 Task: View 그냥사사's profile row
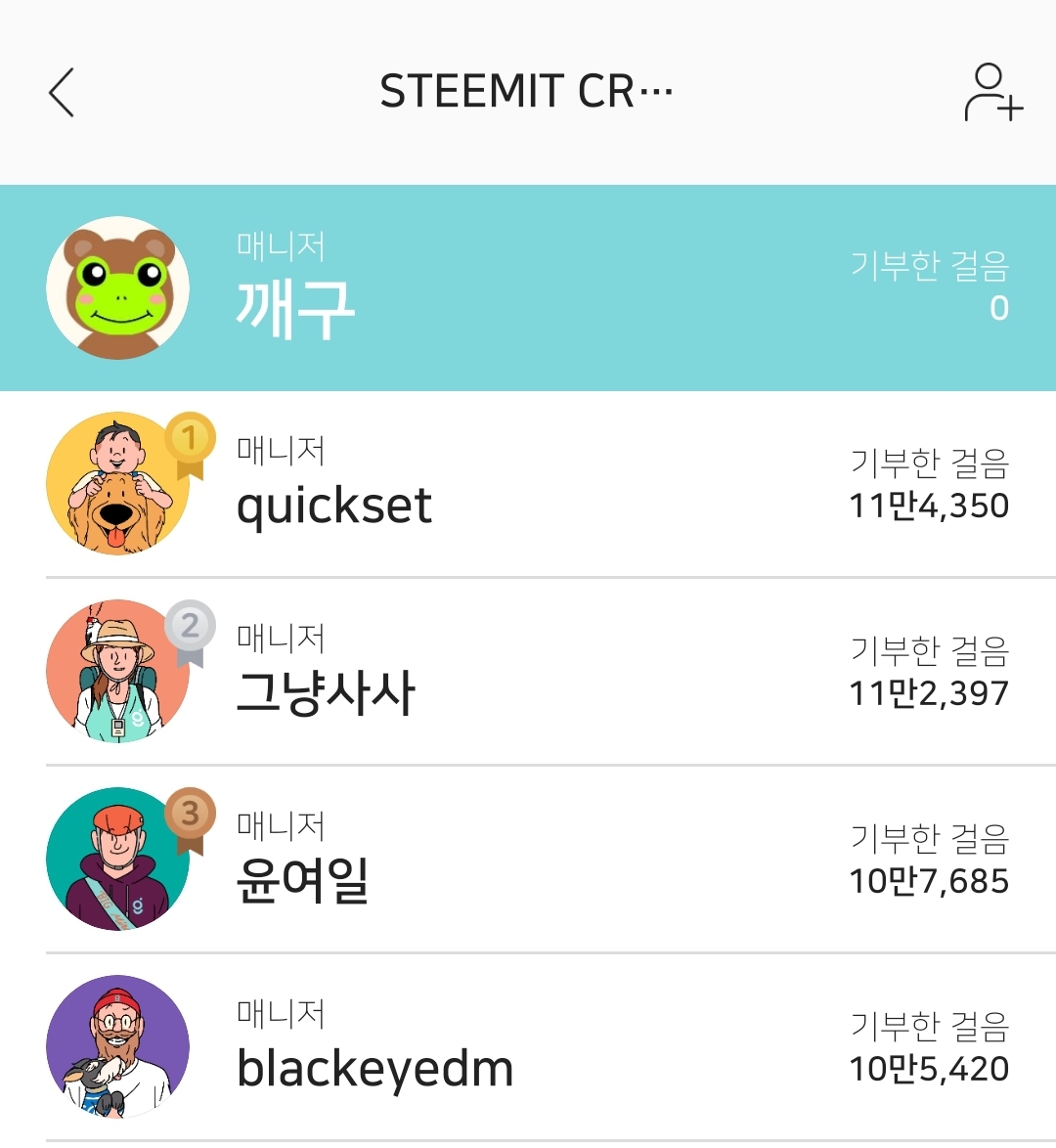tap(528, 672)
